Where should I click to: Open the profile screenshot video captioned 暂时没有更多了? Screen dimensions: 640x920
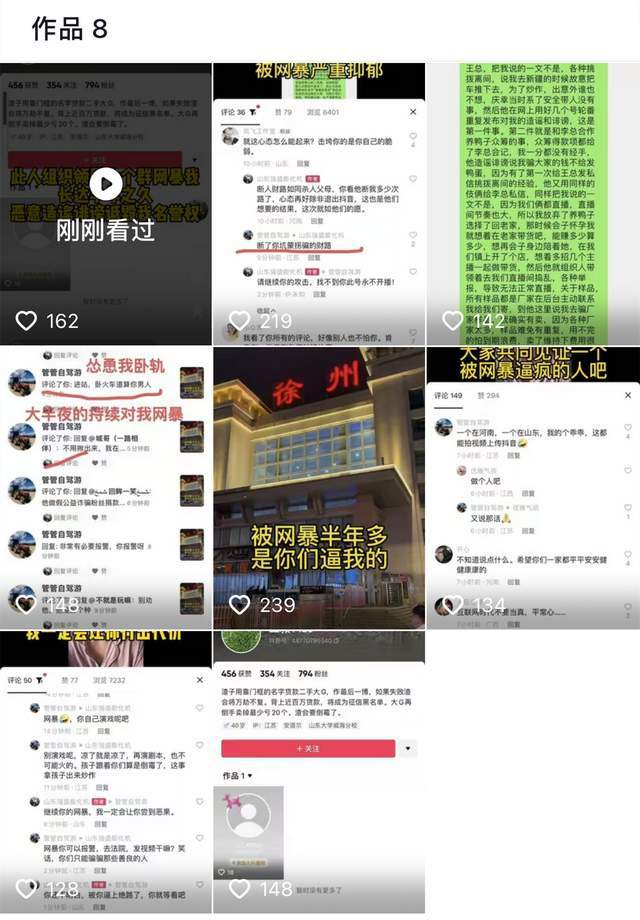(319, 771)
